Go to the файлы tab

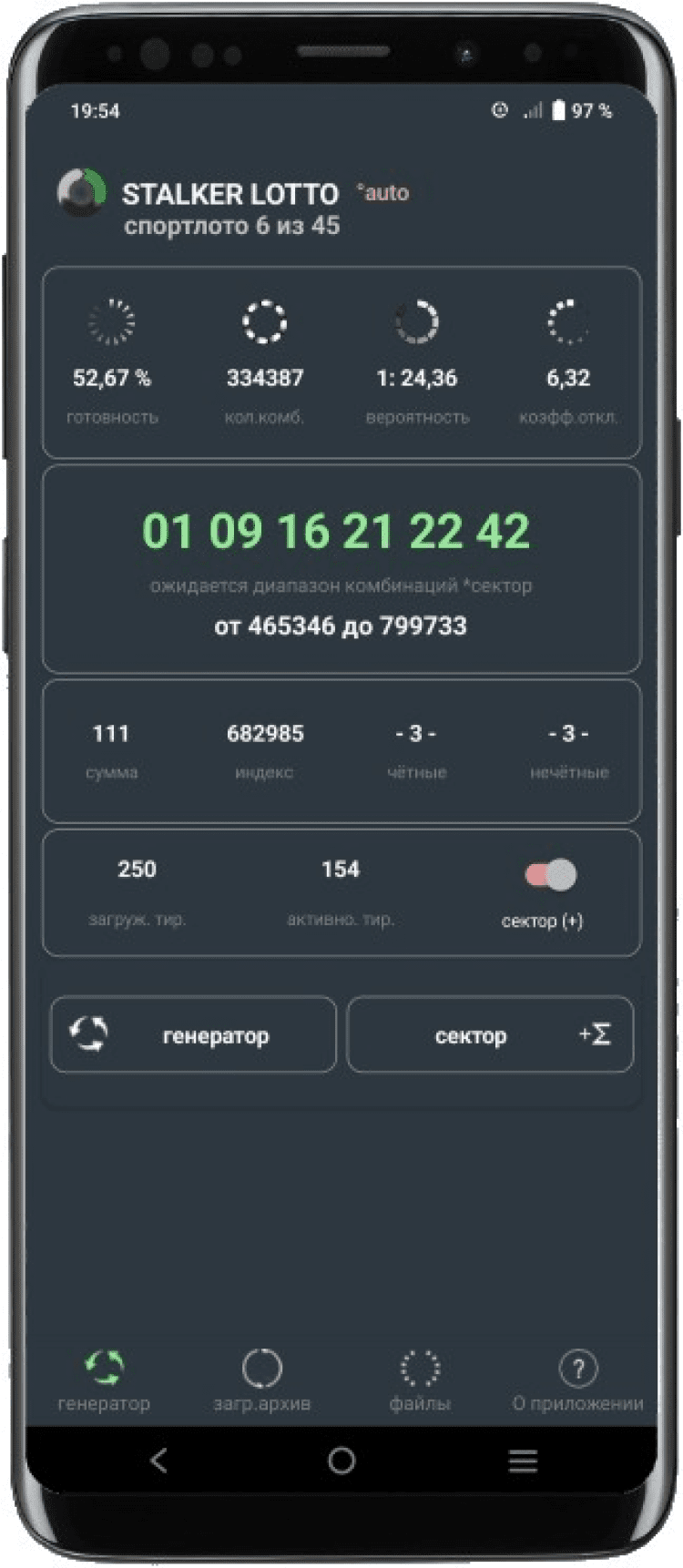click(x=420, y=1380)
